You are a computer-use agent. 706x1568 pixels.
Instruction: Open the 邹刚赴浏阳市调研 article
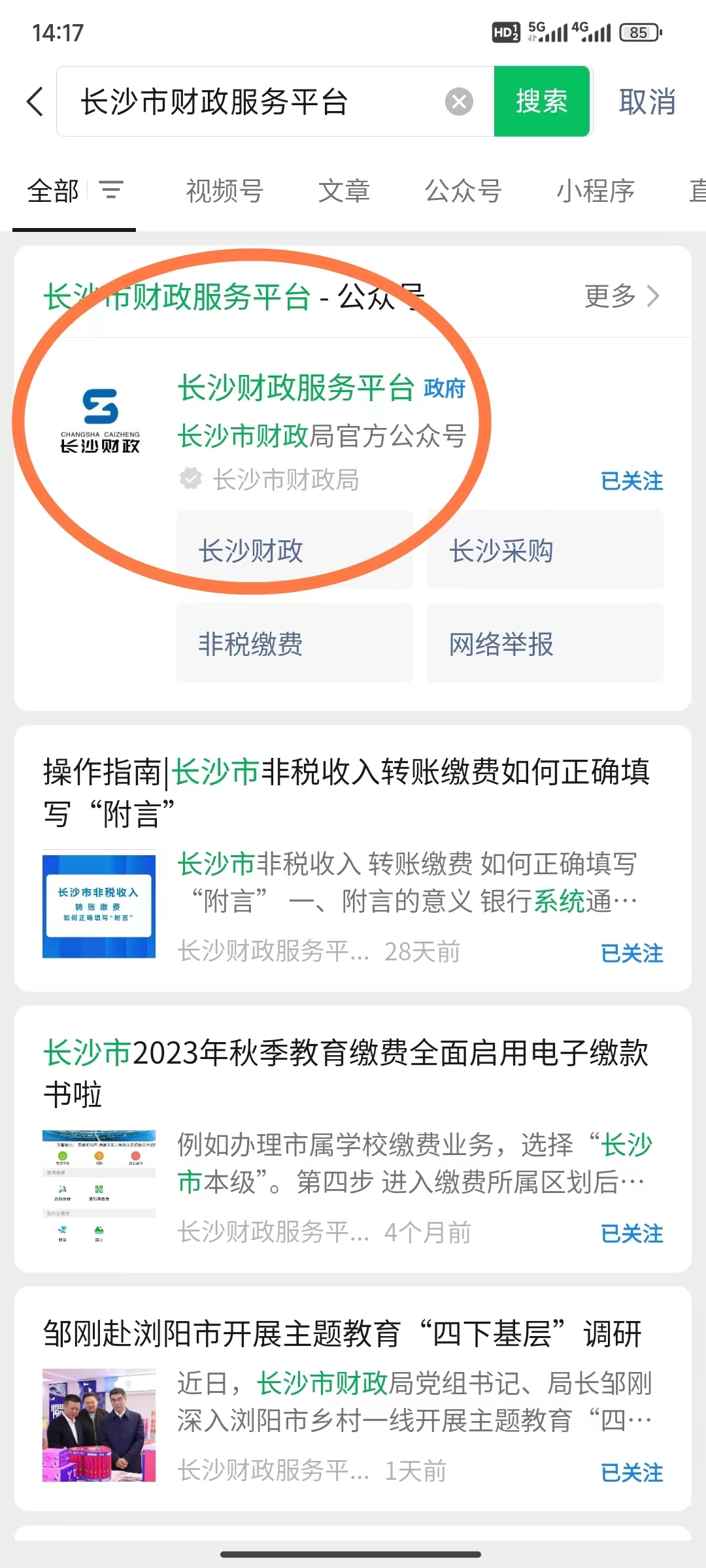[343, 1333]
